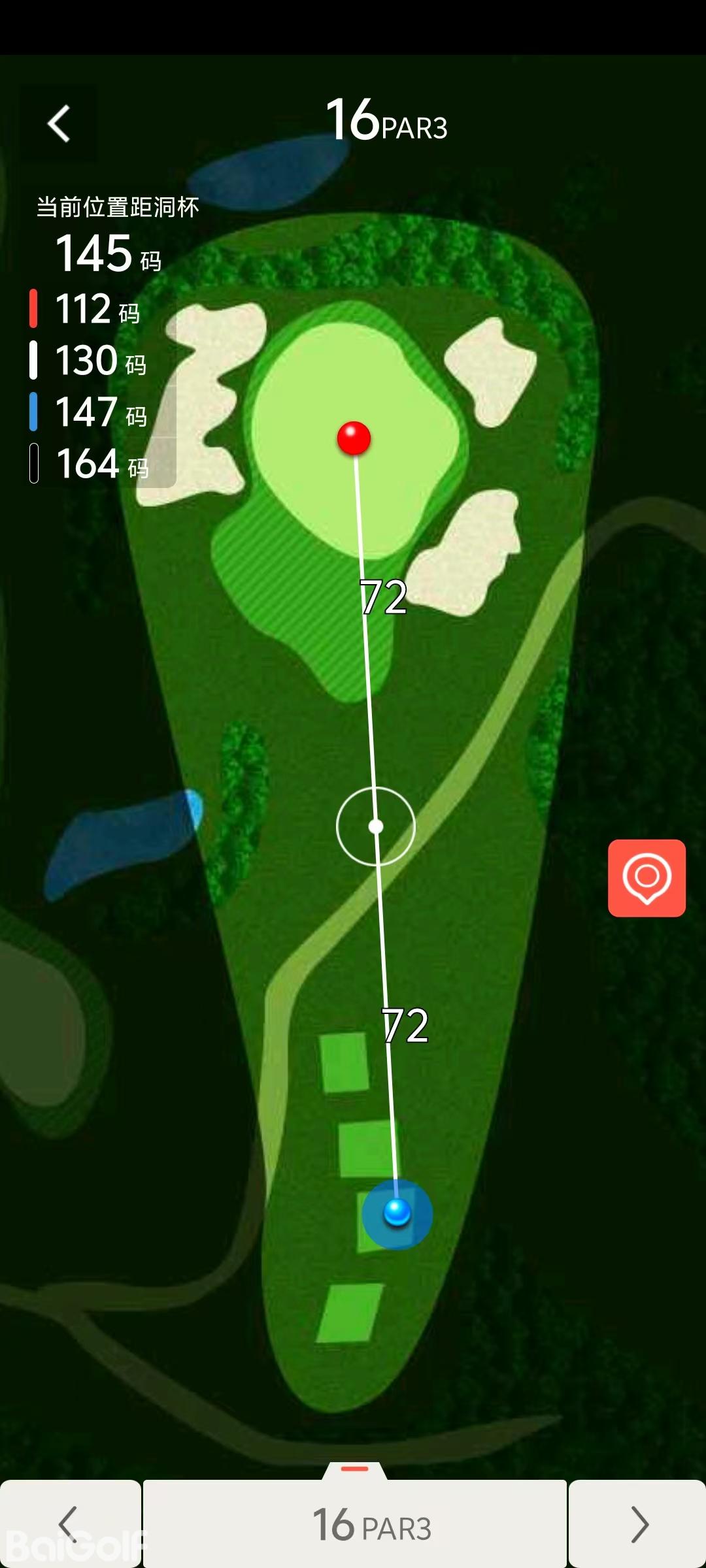
Task: Tap the white circle aiming point marker
Action: [376, 826]
